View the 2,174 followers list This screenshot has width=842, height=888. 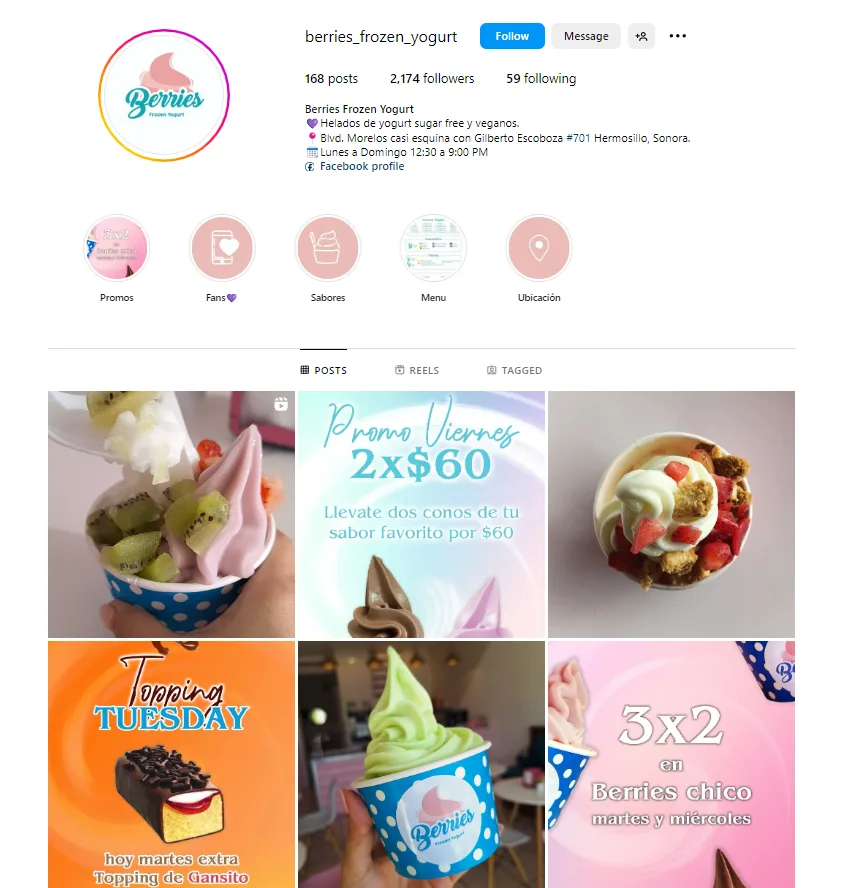tap(432, 78)
